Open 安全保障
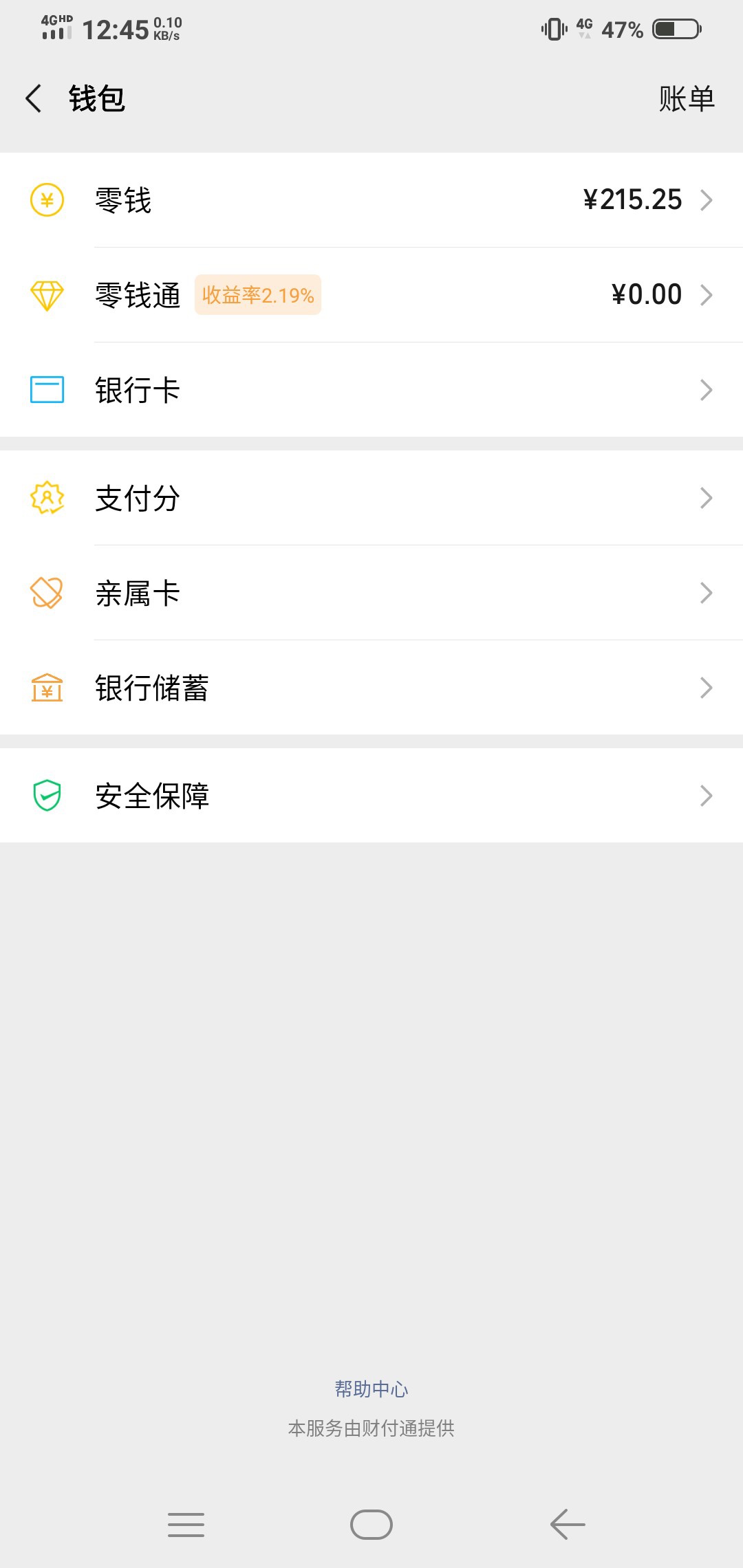743x1568 pixels. point(371,796)
